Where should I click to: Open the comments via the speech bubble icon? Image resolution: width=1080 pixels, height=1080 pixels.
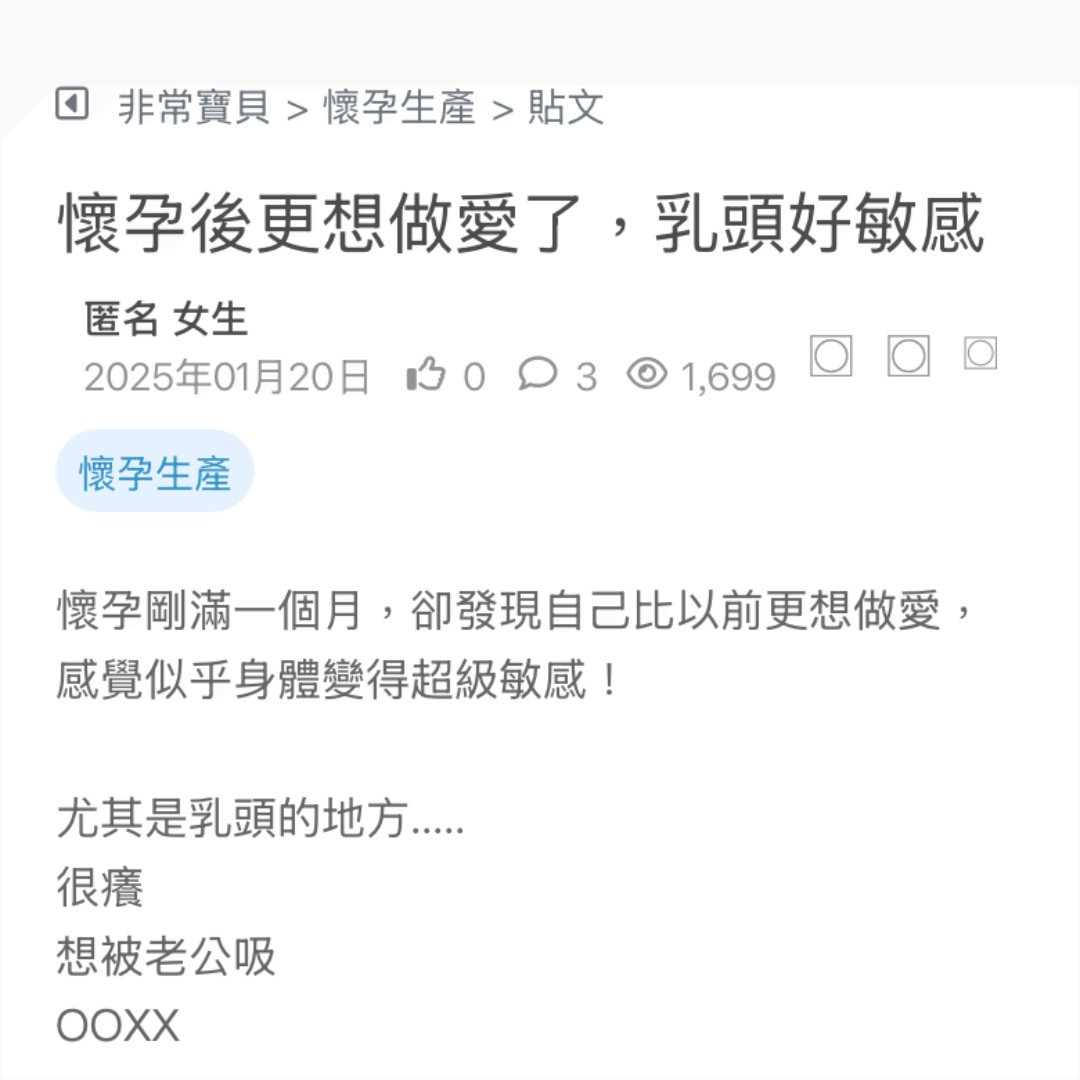point(537,375)
